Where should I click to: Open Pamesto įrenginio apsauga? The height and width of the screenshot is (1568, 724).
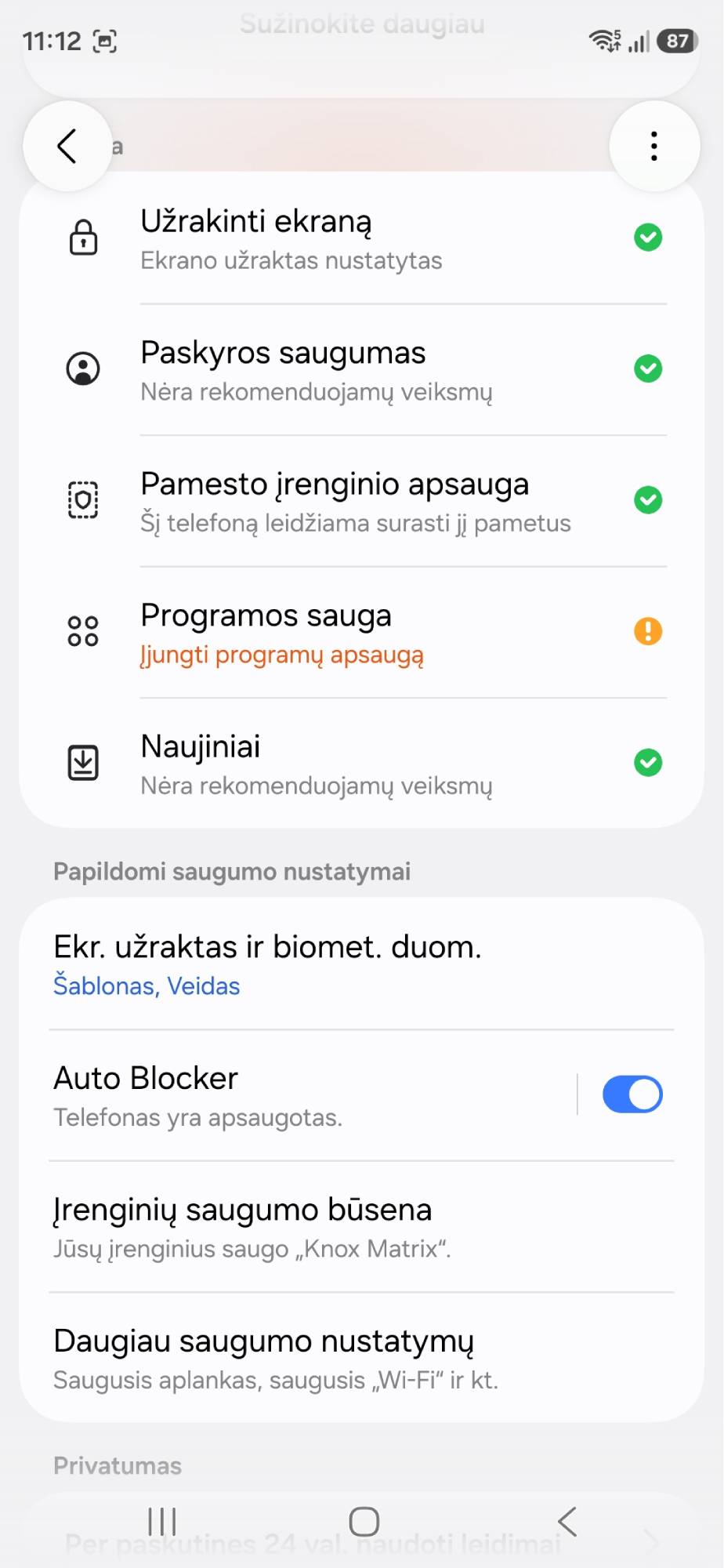coord(360,501)
